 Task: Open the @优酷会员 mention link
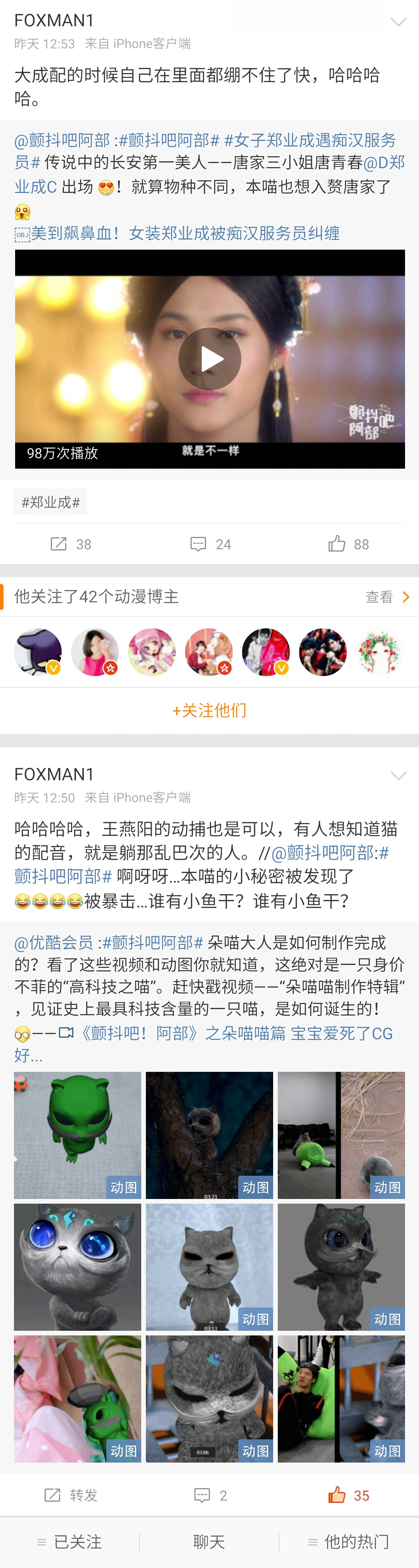point(54,943)
